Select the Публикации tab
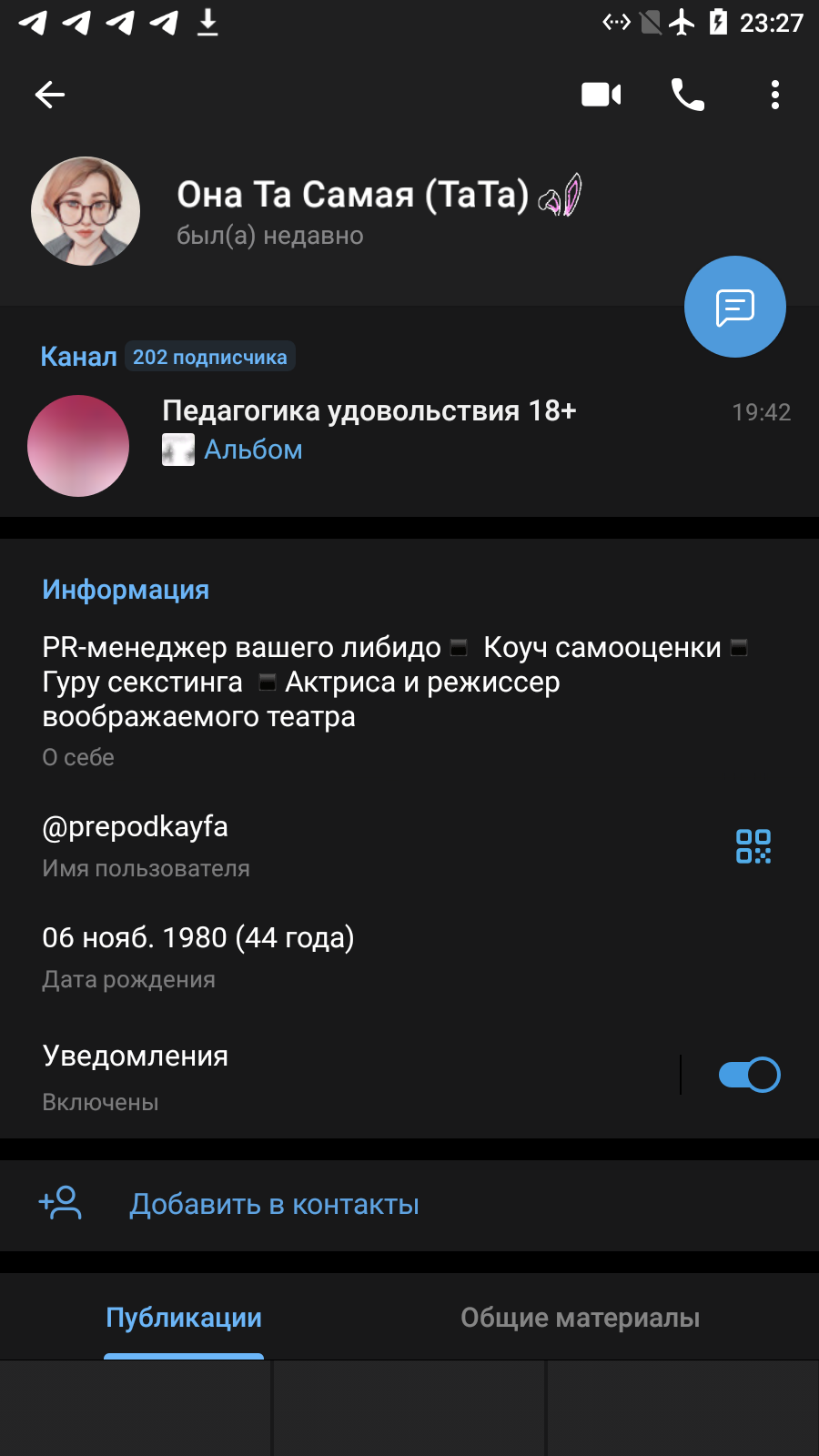Screen dimensions: 819x1456 [x=184, y=1318]
